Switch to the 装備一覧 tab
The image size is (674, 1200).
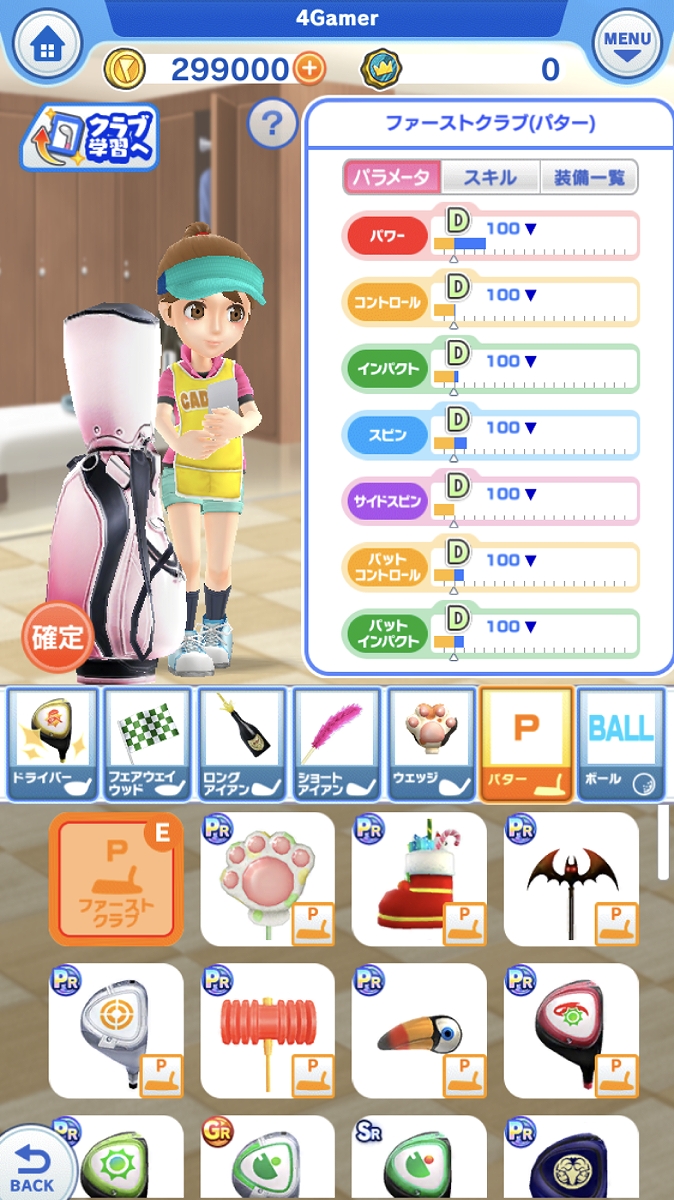588,178
